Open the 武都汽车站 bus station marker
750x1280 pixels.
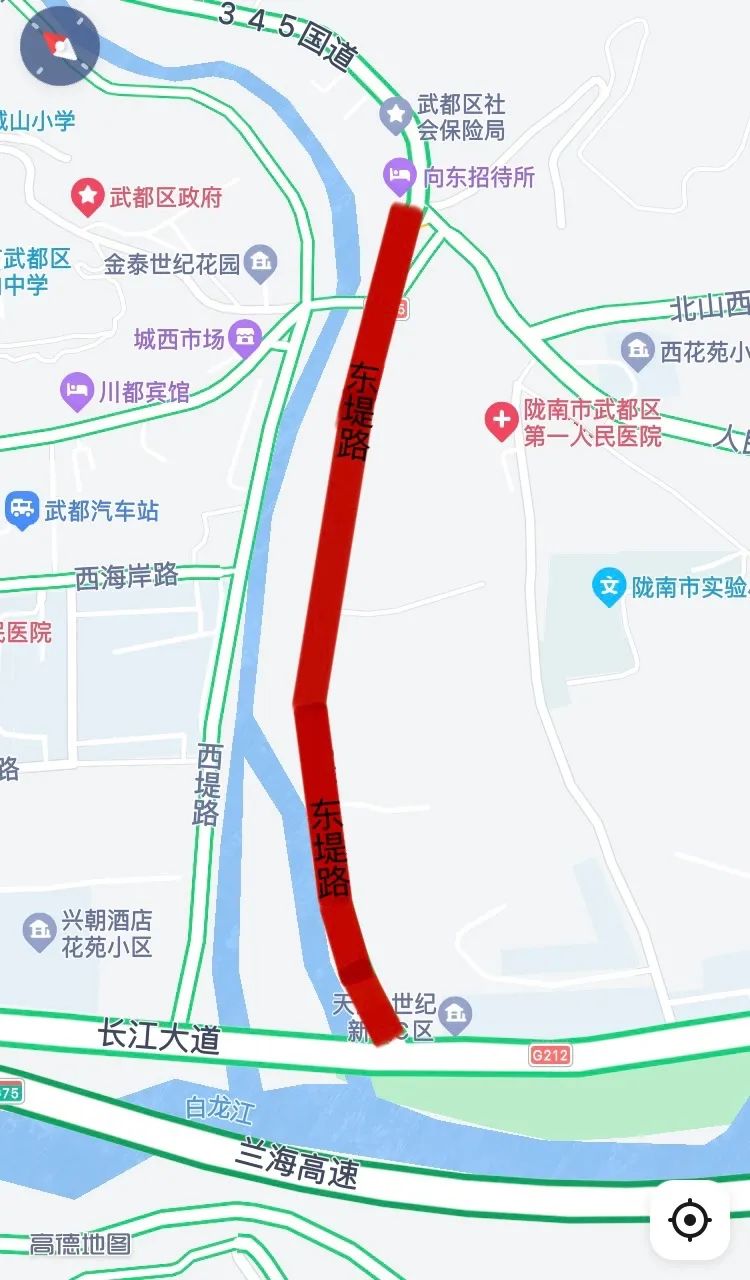22,510
